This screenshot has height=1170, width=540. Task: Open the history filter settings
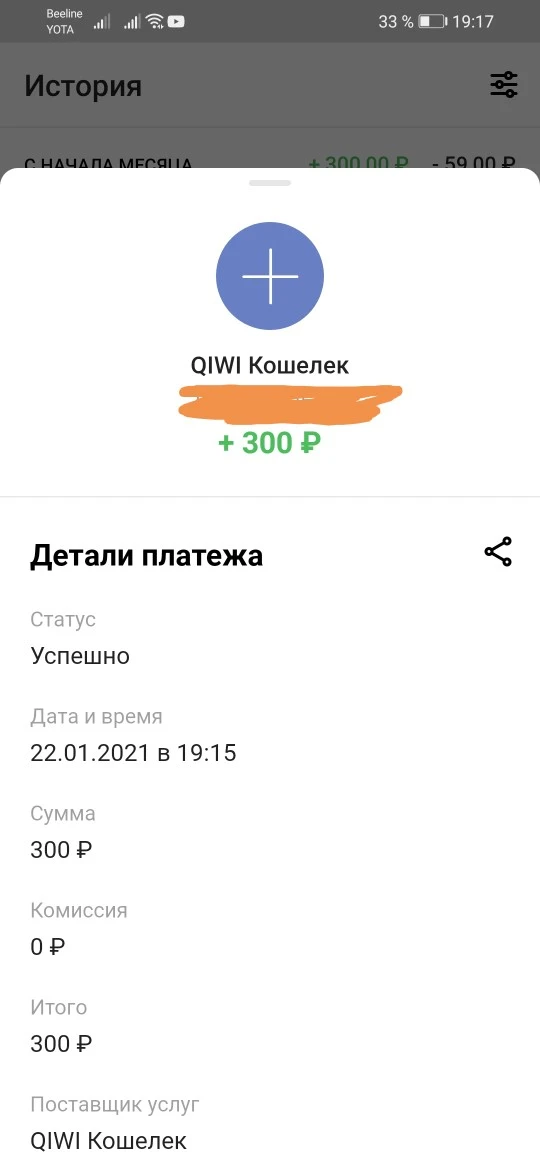503,85
